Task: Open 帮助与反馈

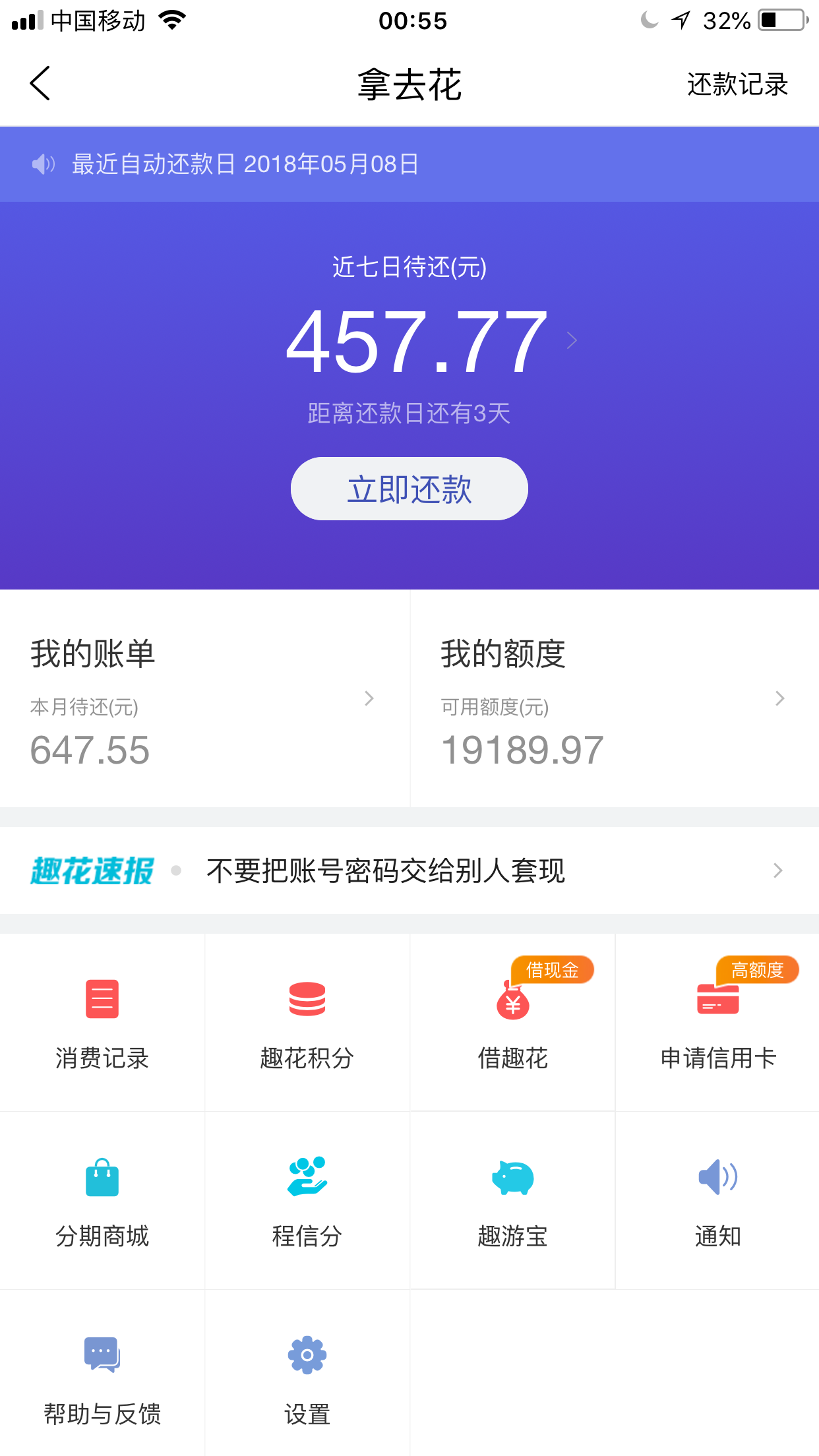Action: (x=102, y=1374)
